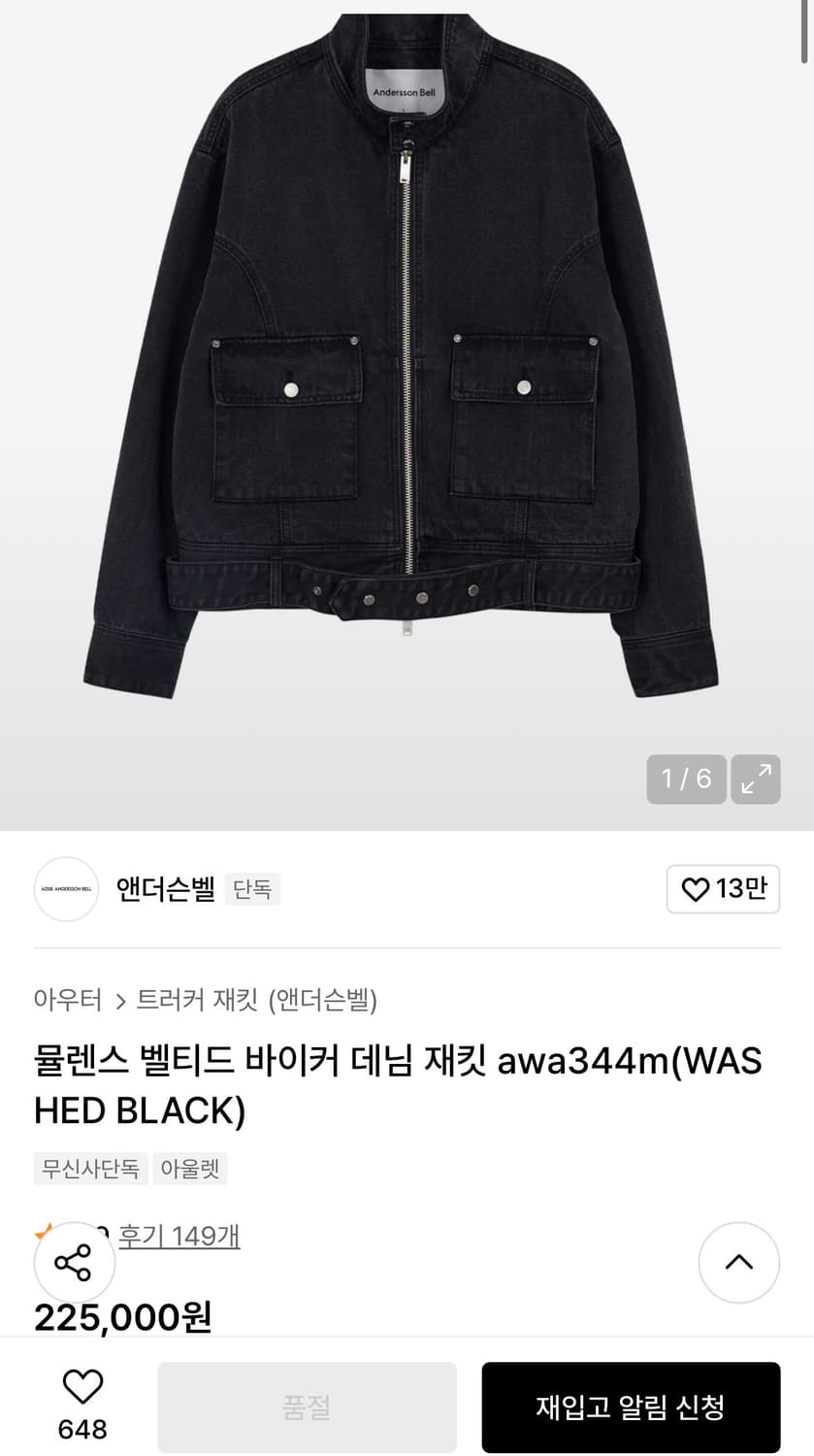Click the heart icon next to 13만
Image resolution: width=814 pixels, height=1456 pixels.
693,889
